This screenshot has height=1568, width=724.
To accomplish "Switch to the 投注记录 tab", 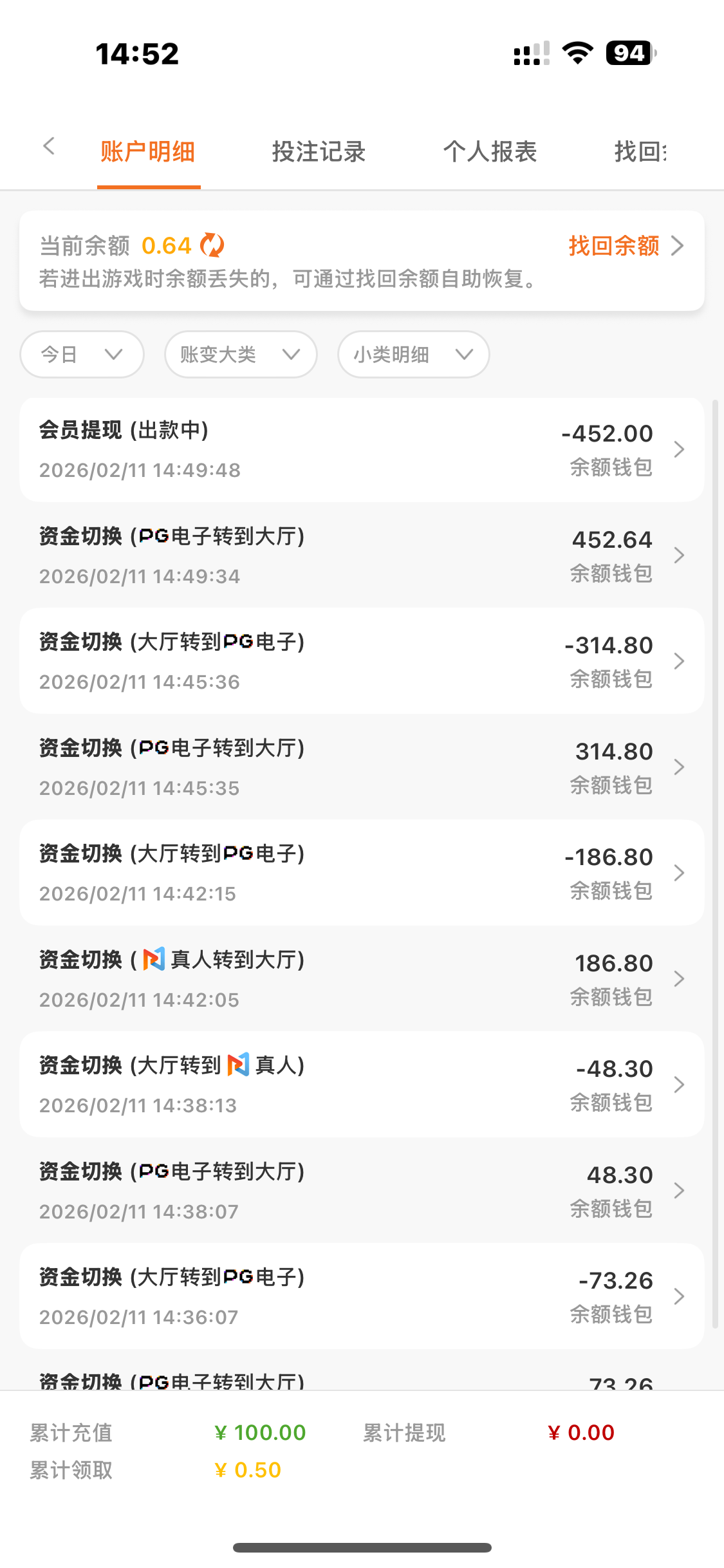I will tap(319, 152).
